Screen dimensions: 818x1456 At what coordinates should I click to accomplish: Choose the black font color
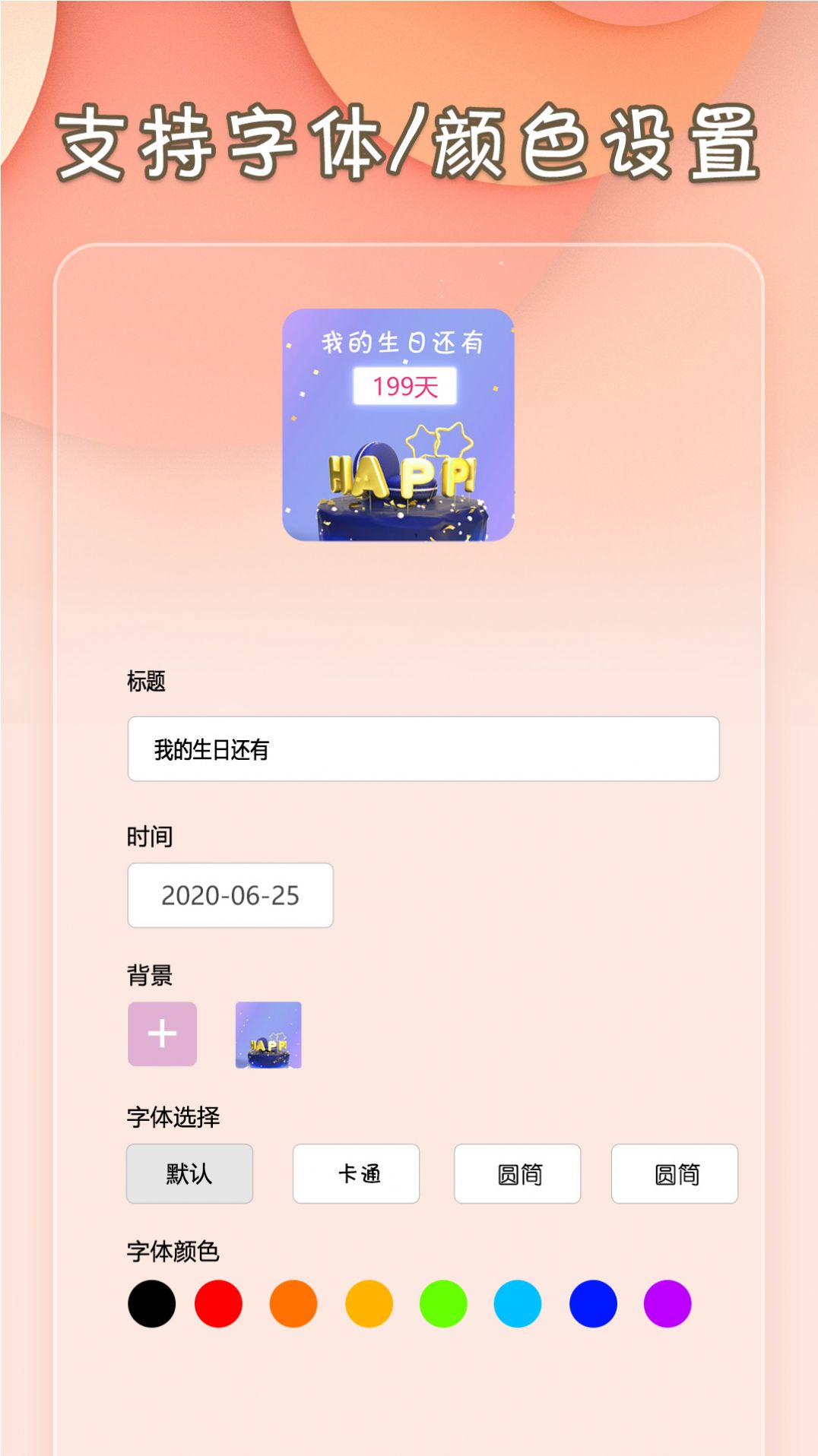151,1302
